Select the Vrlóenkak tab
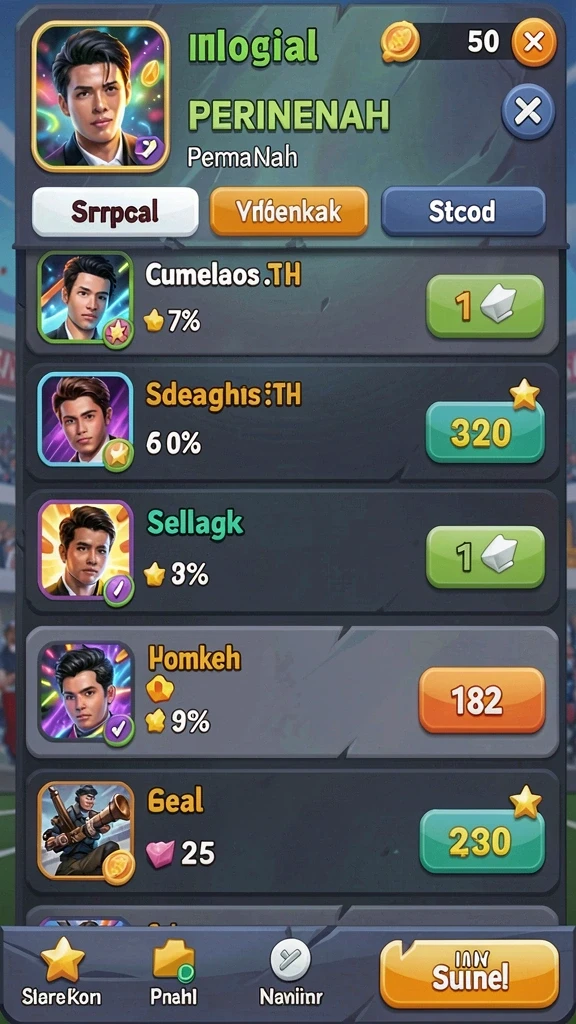576x1024 pixels. (x=289, y=212)
